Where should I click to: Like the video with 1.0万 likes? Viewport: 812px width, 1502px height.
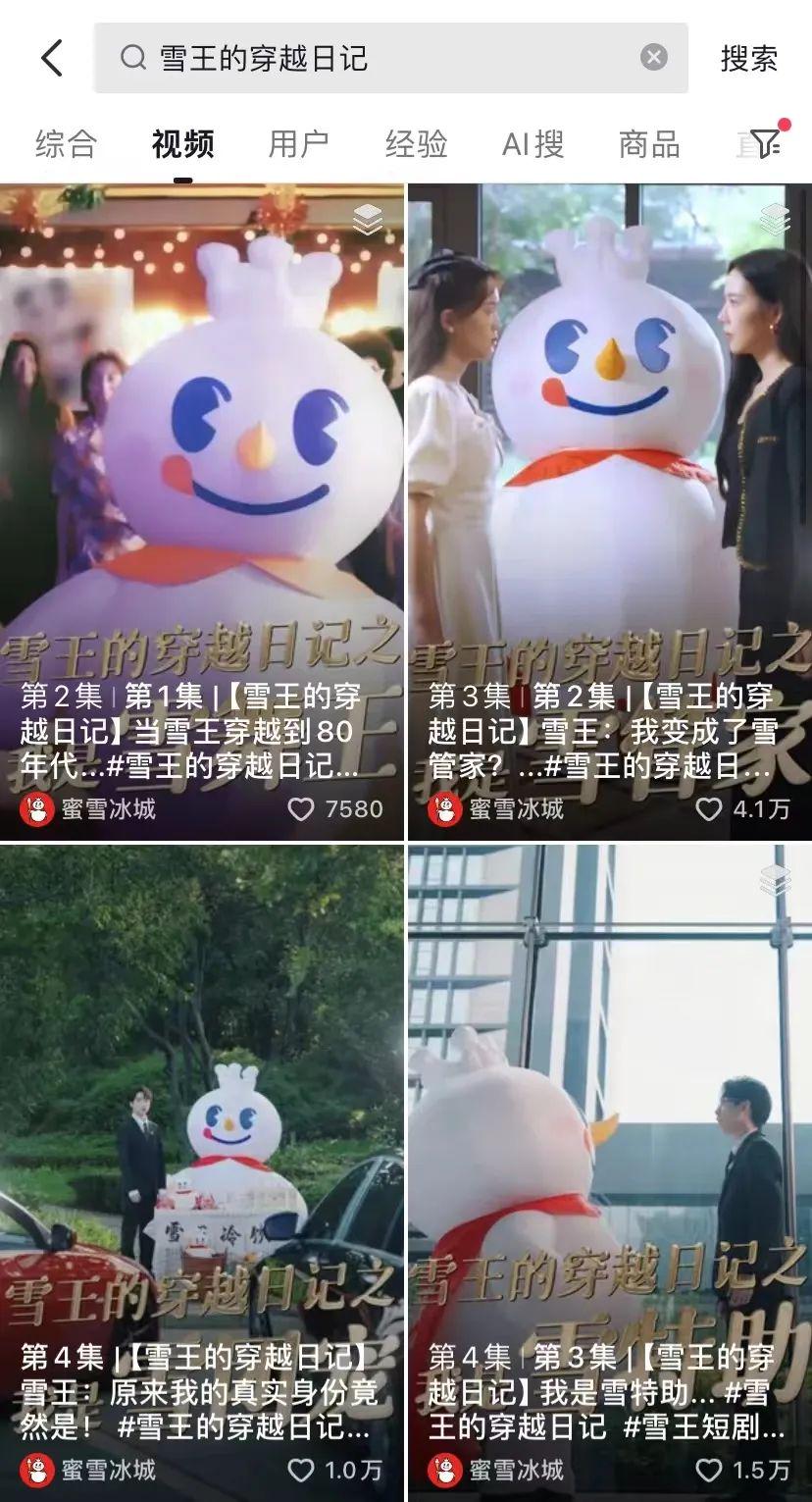300,1471
